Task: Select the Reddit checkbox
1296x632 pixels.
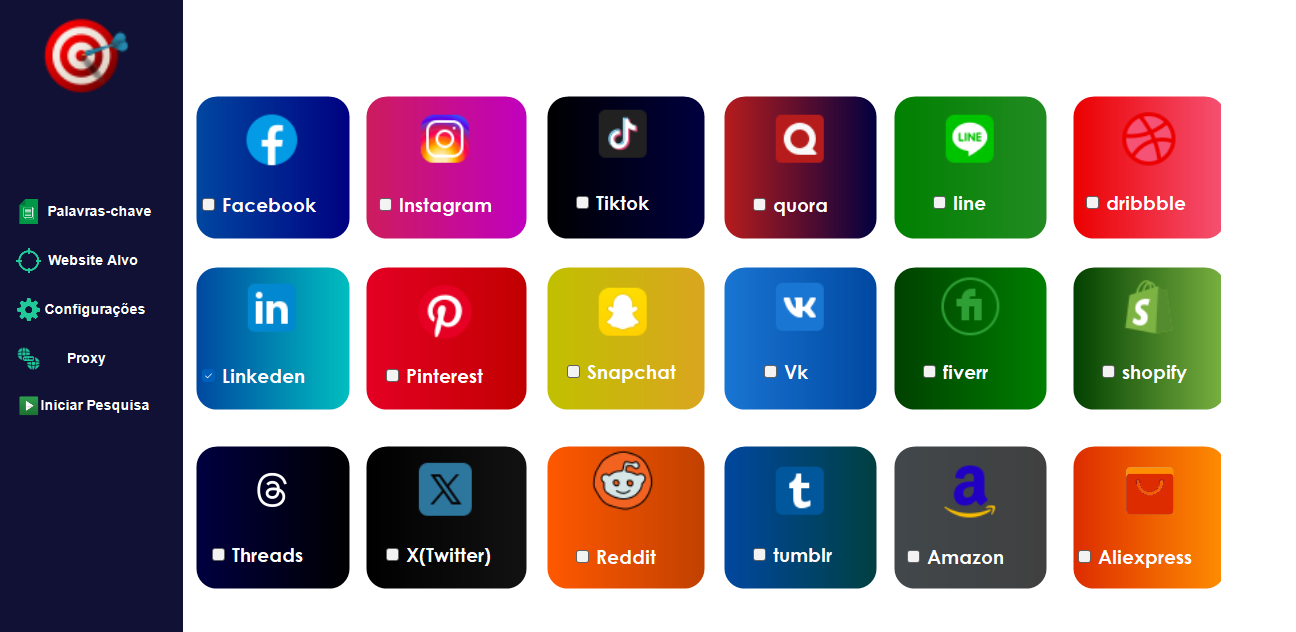Action: coord(583,556)
